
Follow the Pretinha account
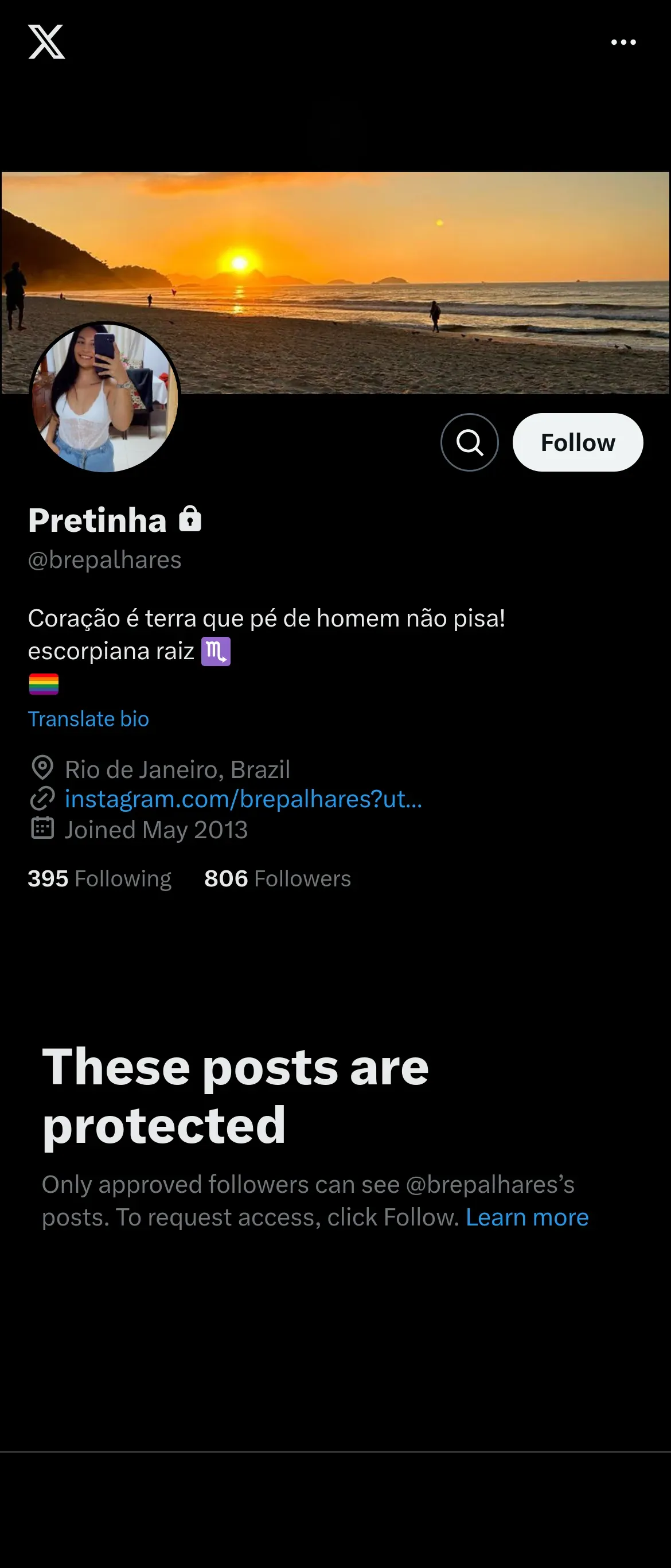[x=578, y=442]
